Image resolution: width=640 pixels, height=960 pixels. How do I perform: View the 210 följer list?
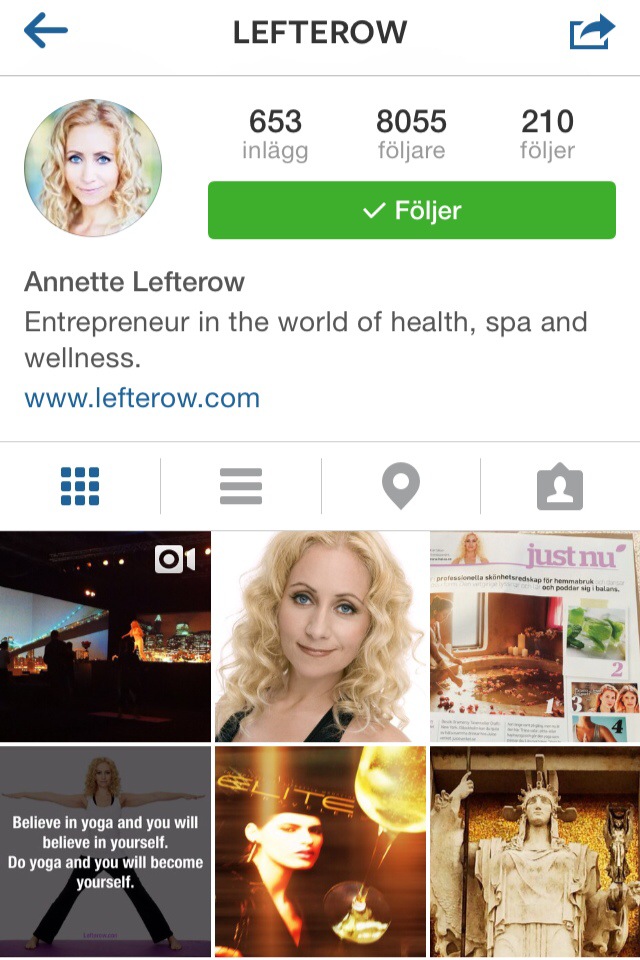[547, 135]
